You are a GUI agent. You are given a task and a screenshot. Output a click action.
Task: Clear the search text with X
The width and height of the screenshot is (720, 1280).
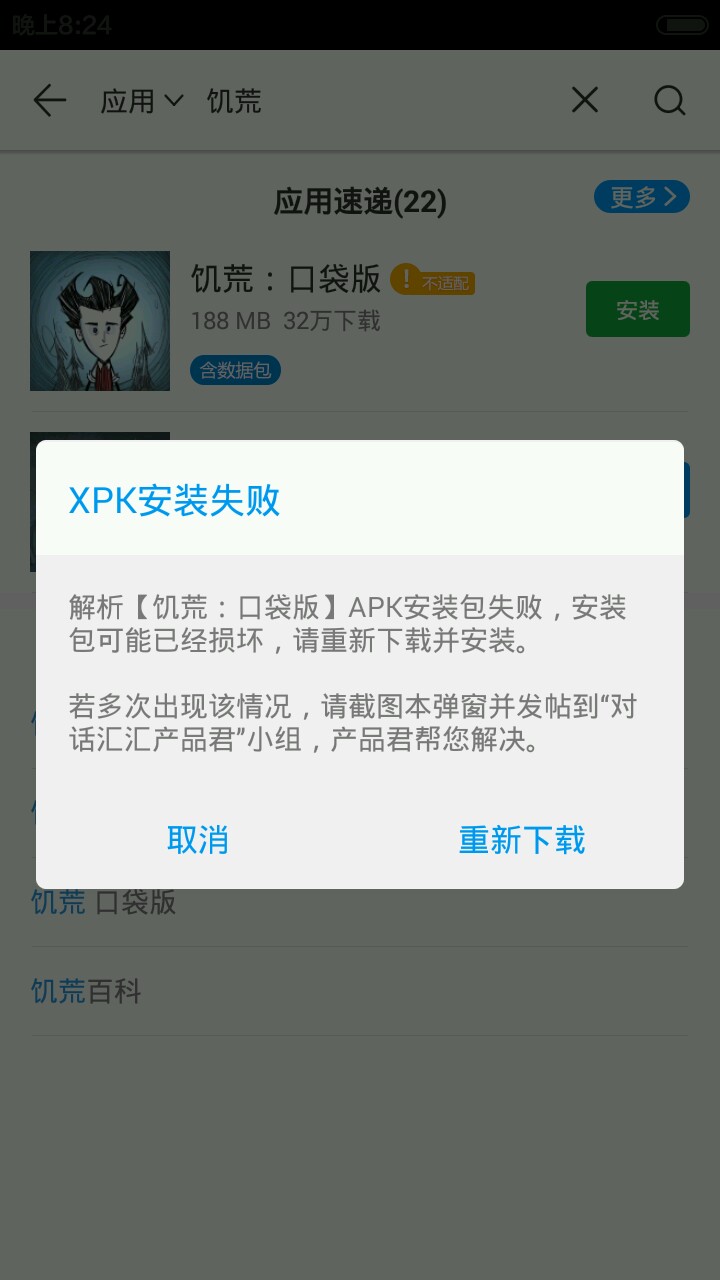click(x=585, y=100)
